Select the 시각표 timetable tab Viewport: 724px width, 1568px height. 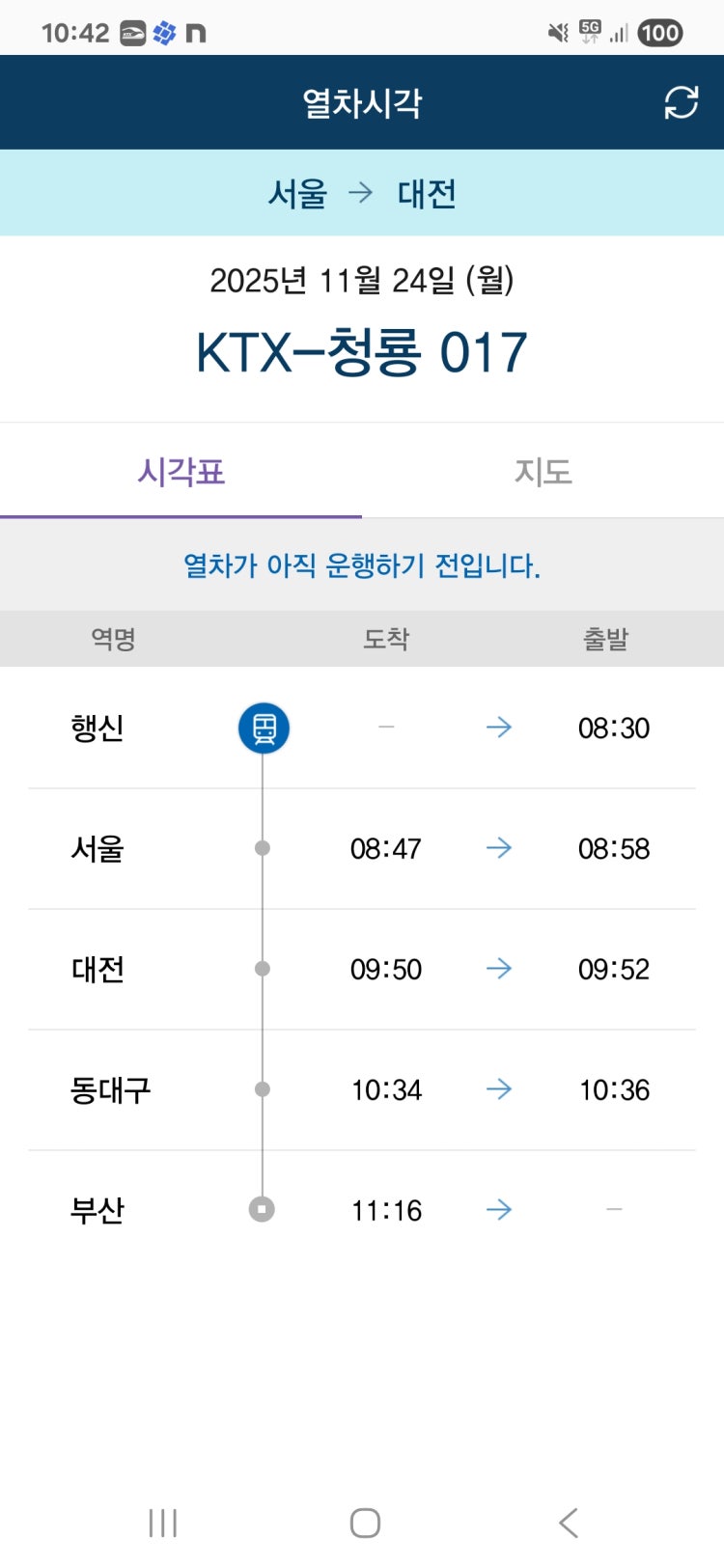point(181,472)
